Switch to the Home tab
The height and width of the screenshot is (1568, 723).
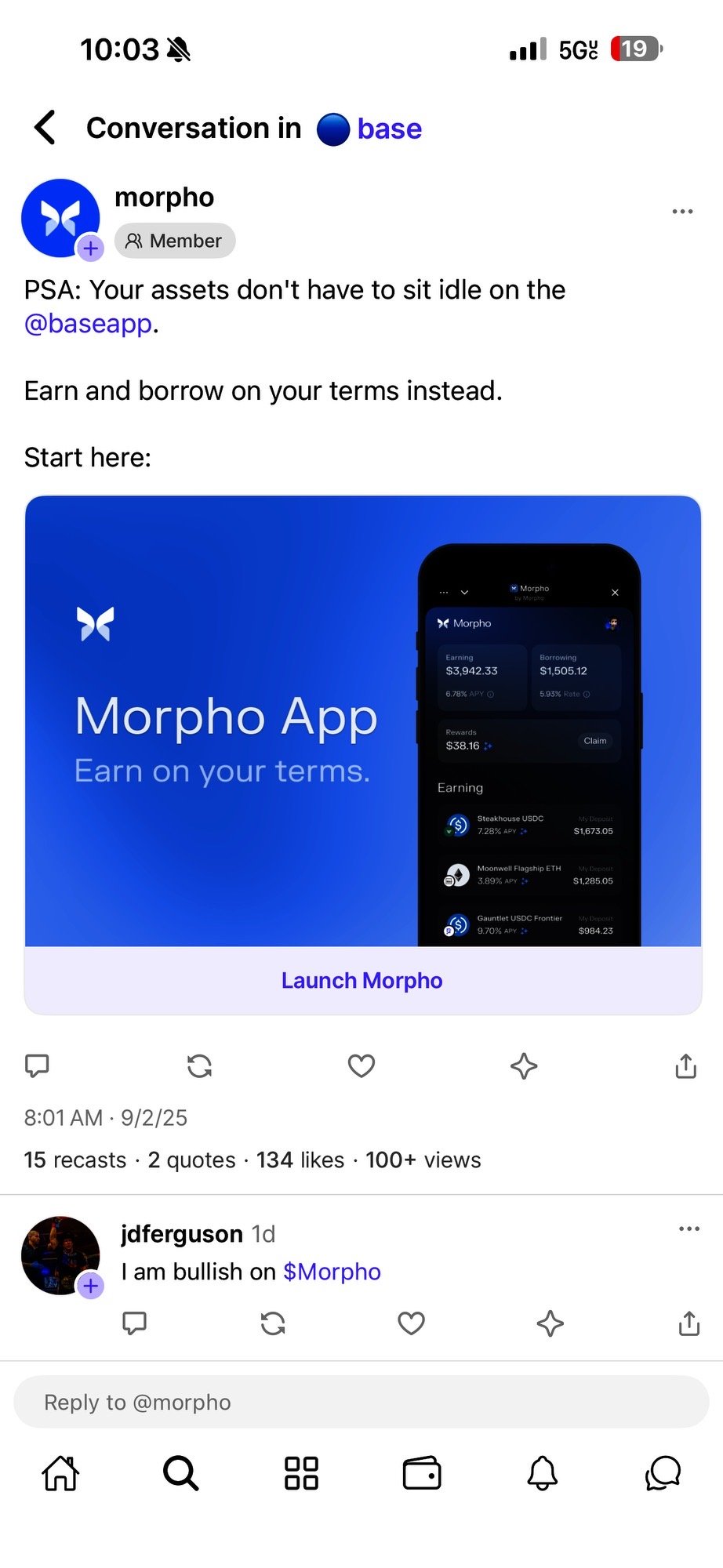pyautogui.click(x=60, y=1473)
